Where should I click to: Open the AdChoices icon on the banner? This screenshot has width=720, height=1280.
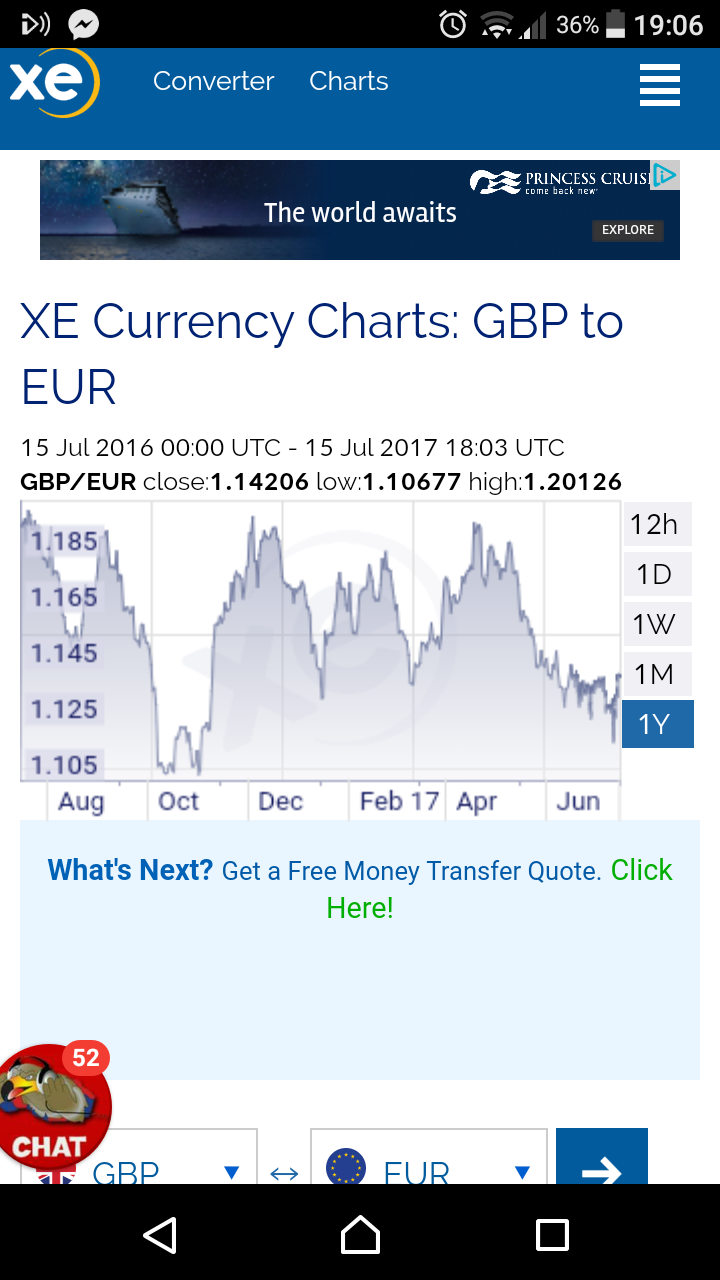coord(666,176)
